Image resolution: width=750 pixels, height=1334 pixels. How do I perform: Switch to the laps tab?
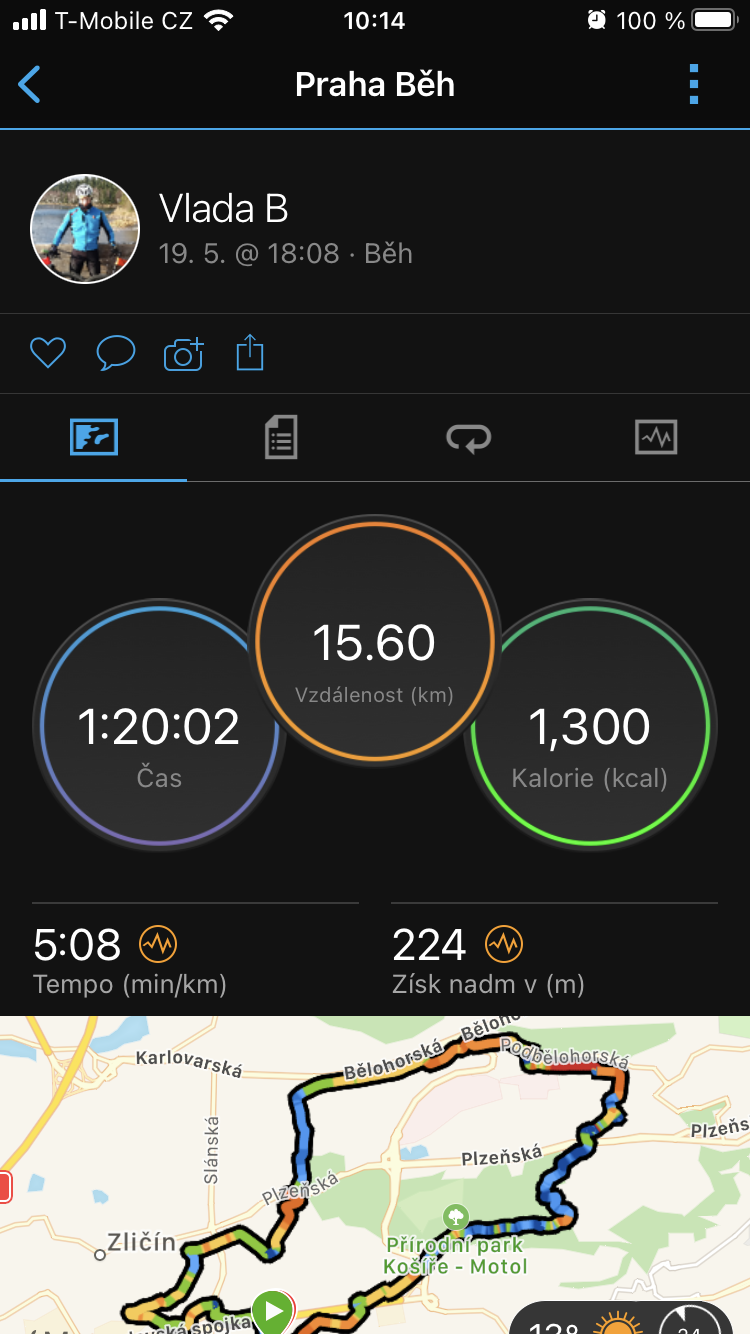[x=468, y=438]
